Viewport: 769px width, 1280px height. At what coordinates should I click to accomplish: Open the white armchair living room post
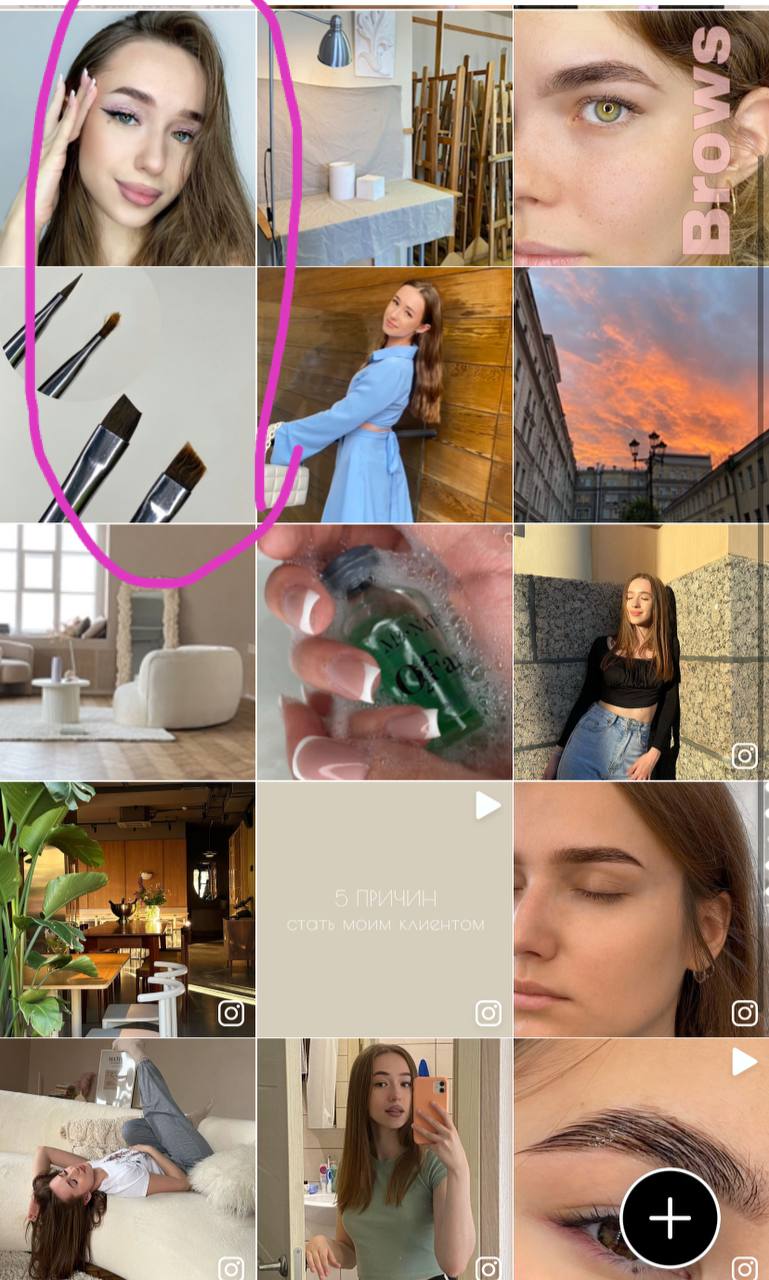(x=127, y=652)
